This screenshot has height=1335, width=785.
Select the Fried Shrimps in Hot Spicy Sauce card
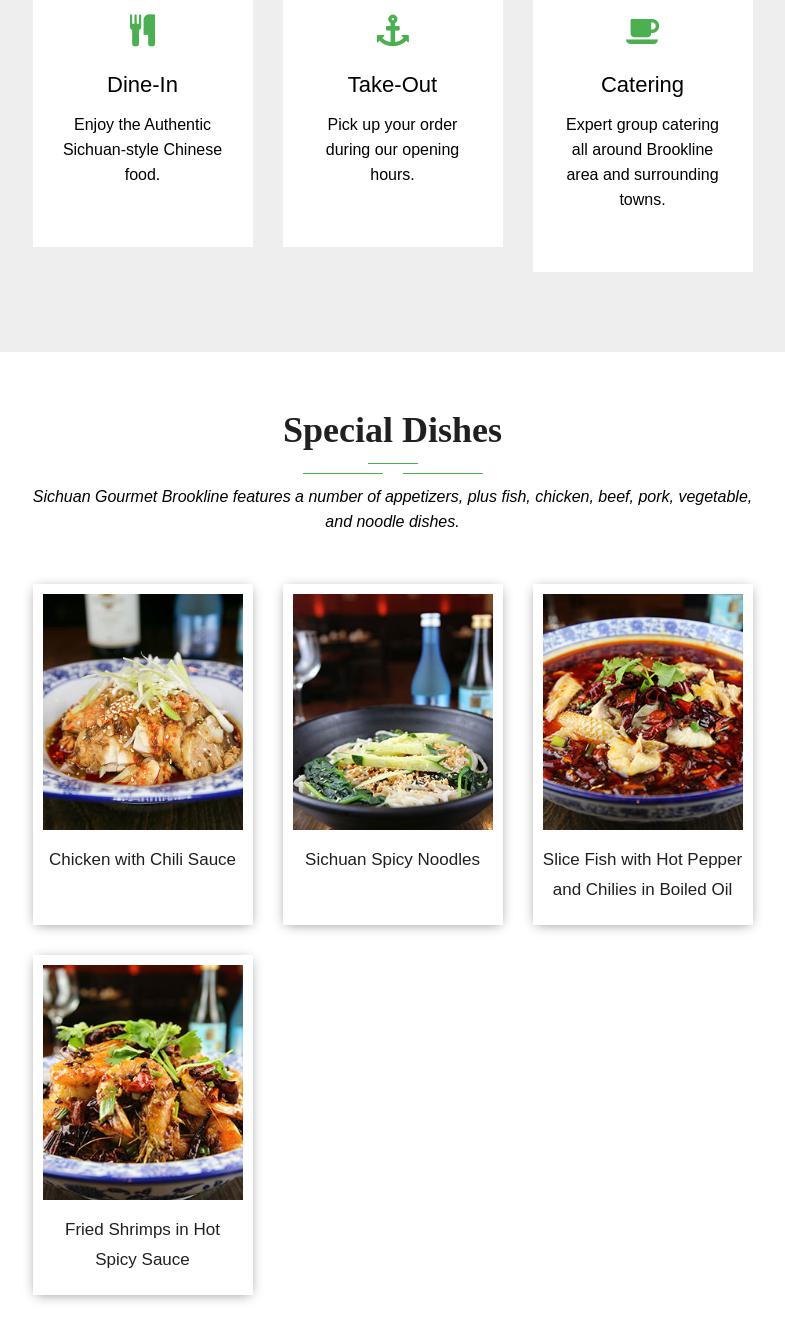coord(142,1125)
